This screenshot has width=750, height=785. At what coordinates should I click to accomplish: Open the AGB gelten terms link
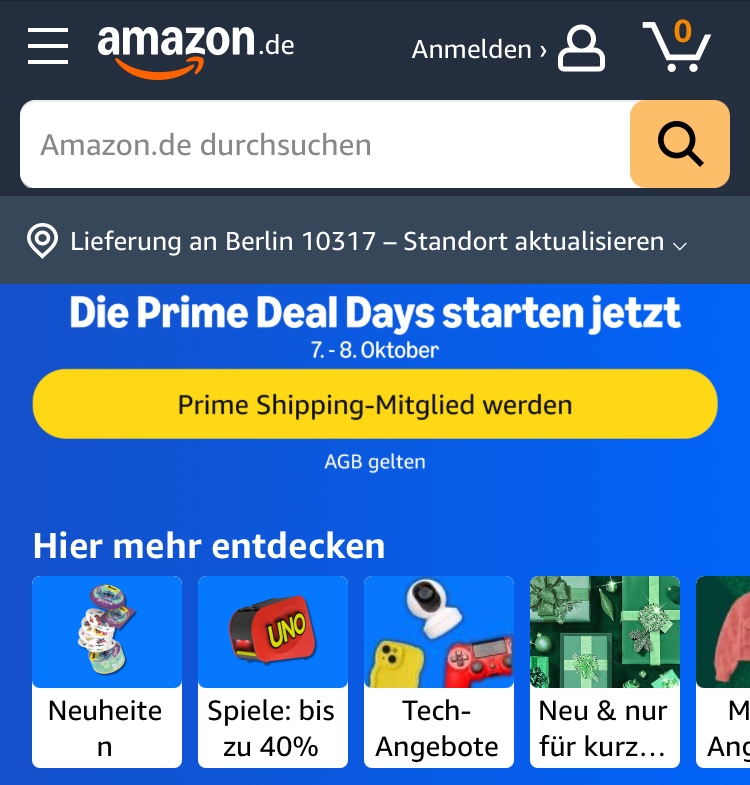375,462
